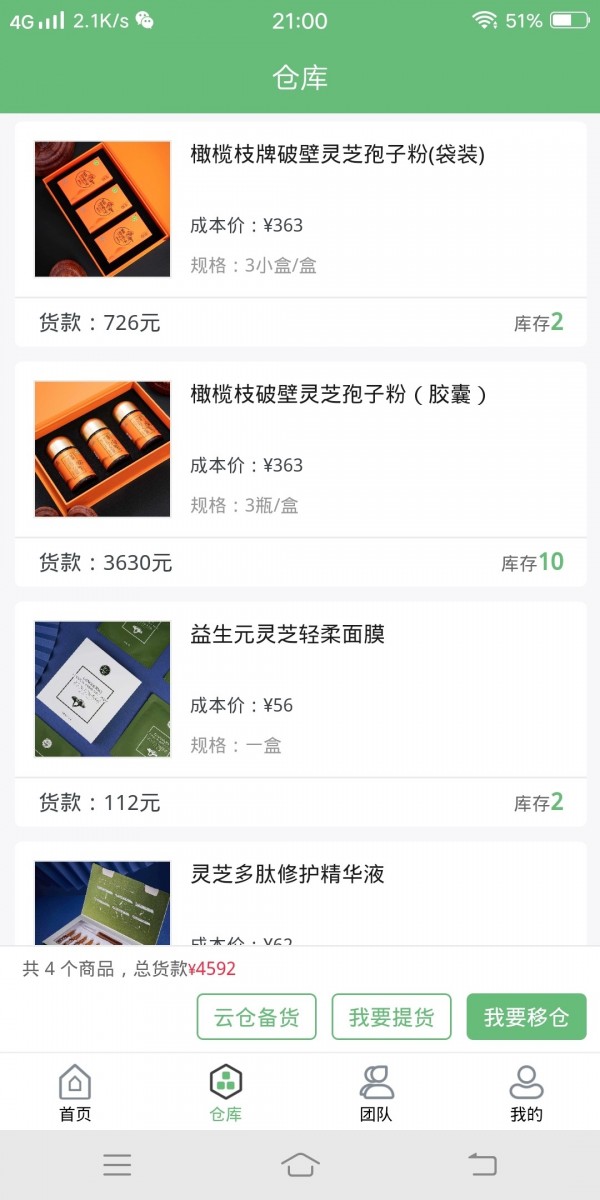Open 橄榄枝破壁灵芝孢子粉（胶囊）product card
Viewport: 600px width, 1200px height.
[300, 450]
